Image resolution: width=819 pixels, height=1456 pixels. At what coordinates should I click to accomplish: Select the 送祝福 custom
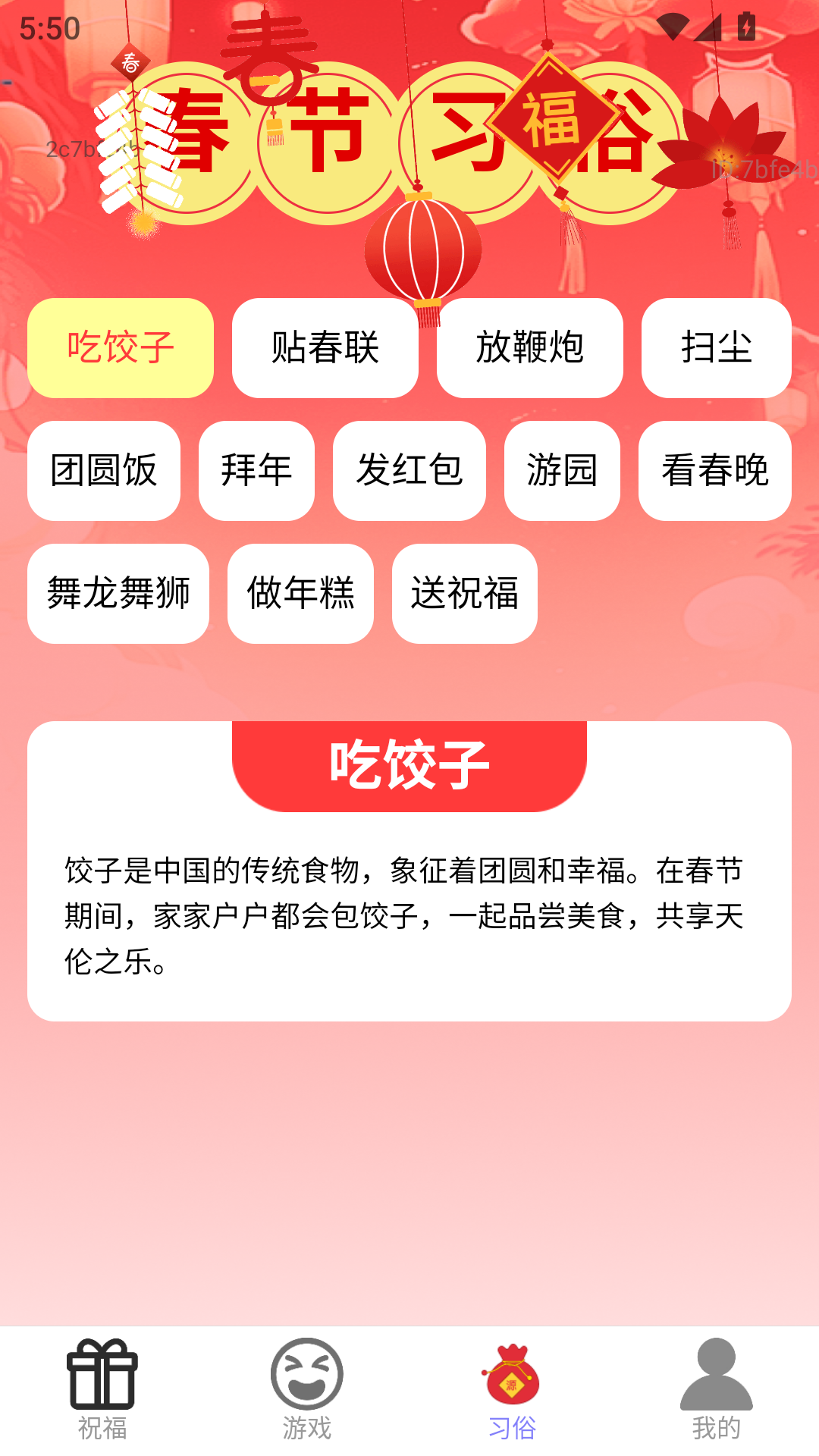pyautogui.click(x=464, y=596)
